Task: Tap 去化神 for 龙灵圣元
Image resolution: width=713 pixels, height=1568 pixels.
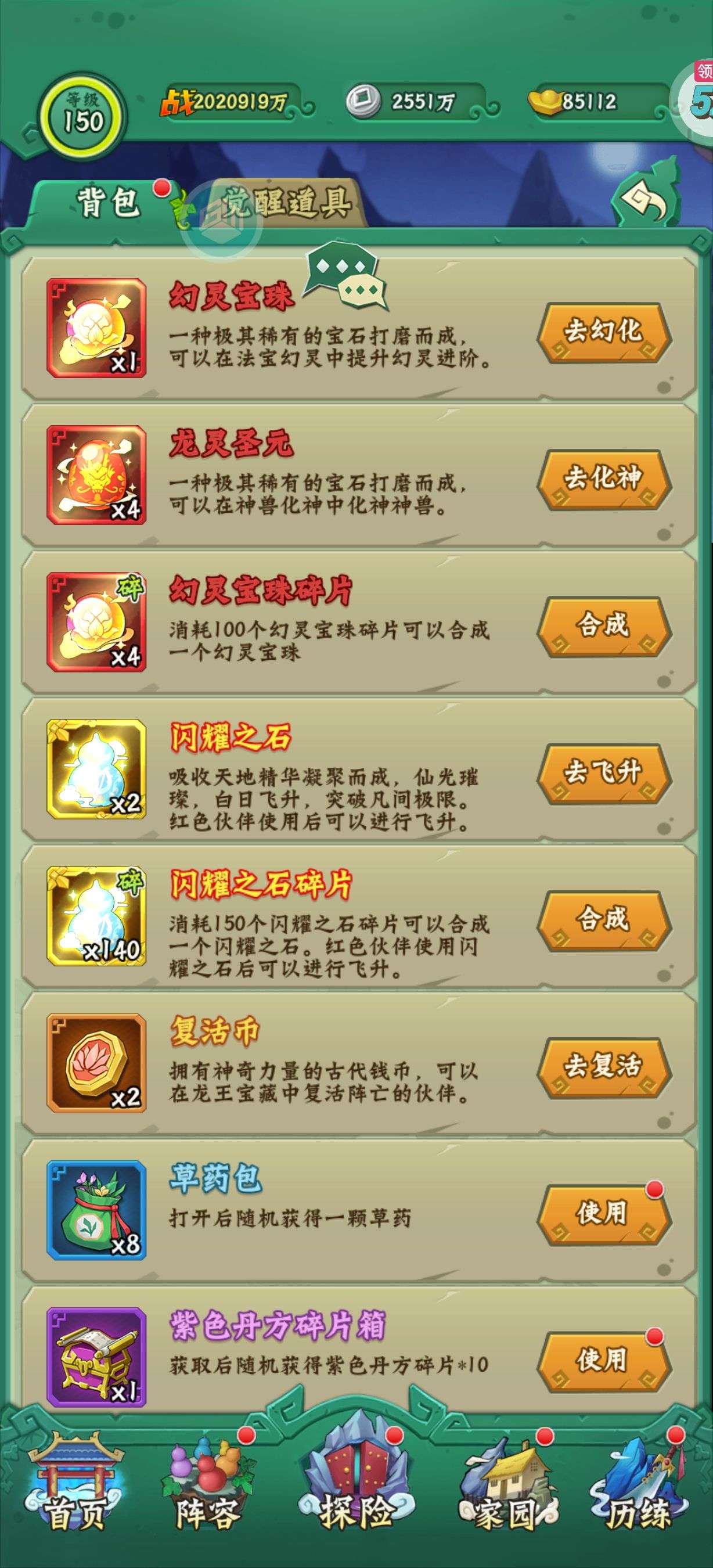Action: tap(604, 479)
